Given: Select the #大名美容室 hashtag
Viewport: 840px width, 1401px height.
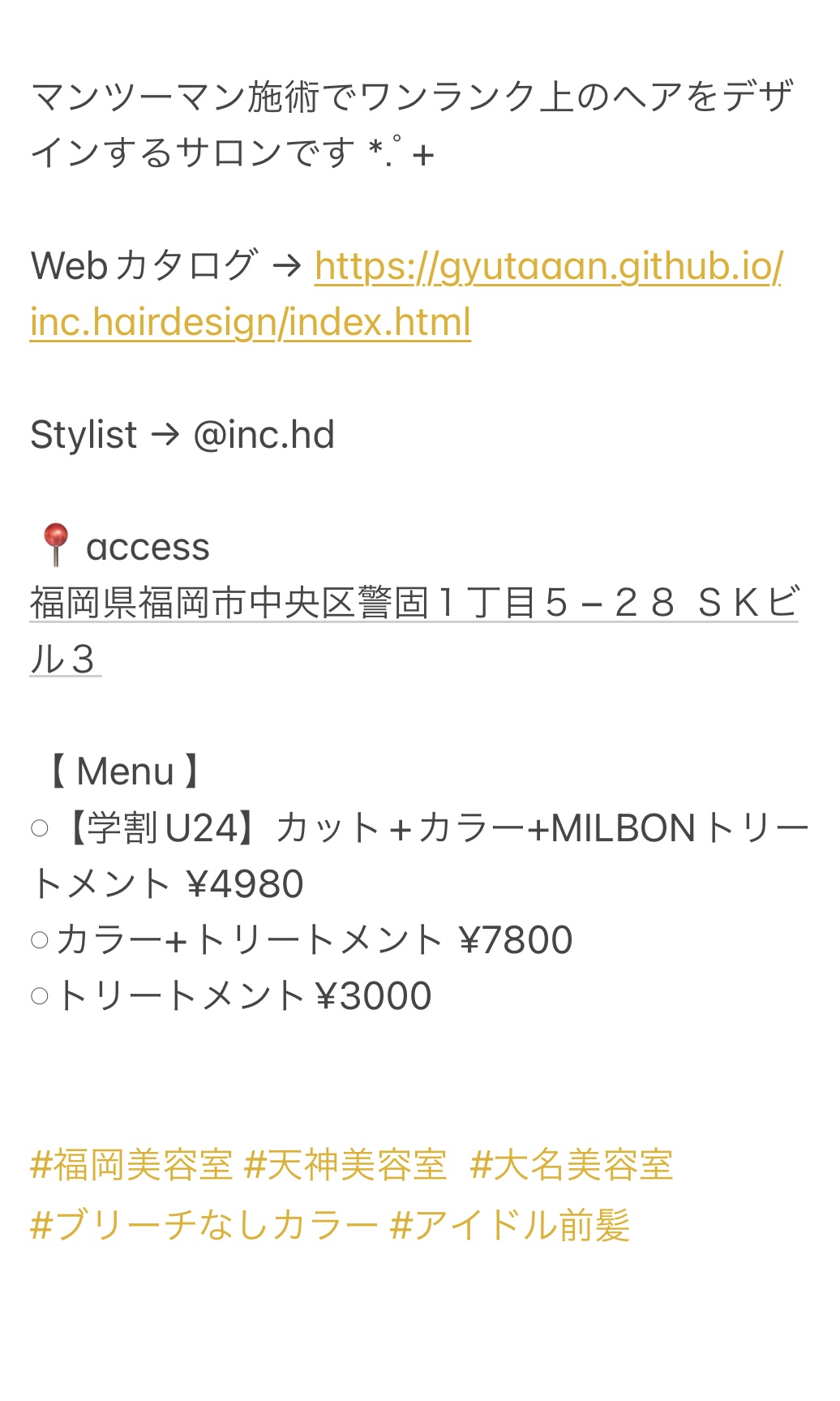Looking at the screenshot, I should point(572,1166).
